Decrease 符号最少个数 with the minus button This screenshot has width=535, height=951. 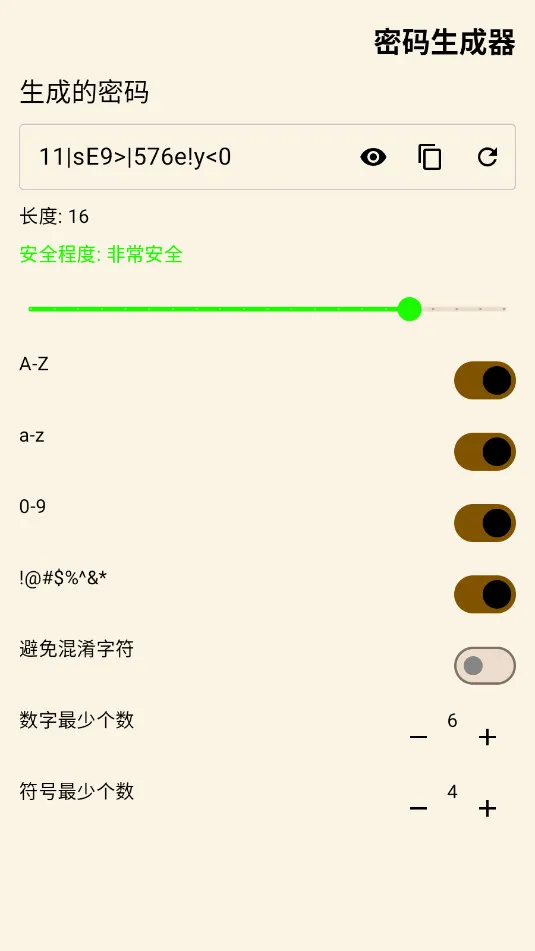coord(419,808)
